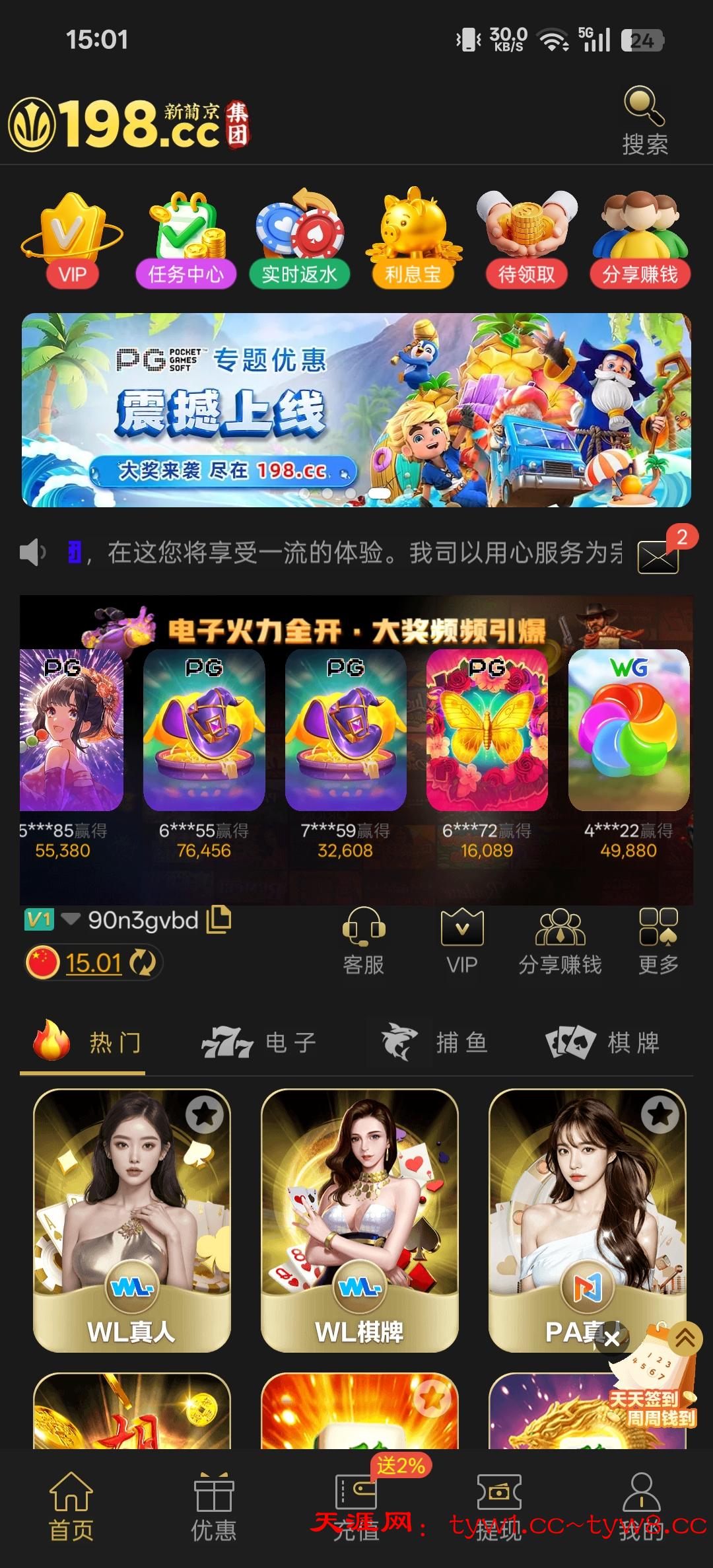
Task: Switch to the 棋牌 card games tab
Action: (604, 1043)
